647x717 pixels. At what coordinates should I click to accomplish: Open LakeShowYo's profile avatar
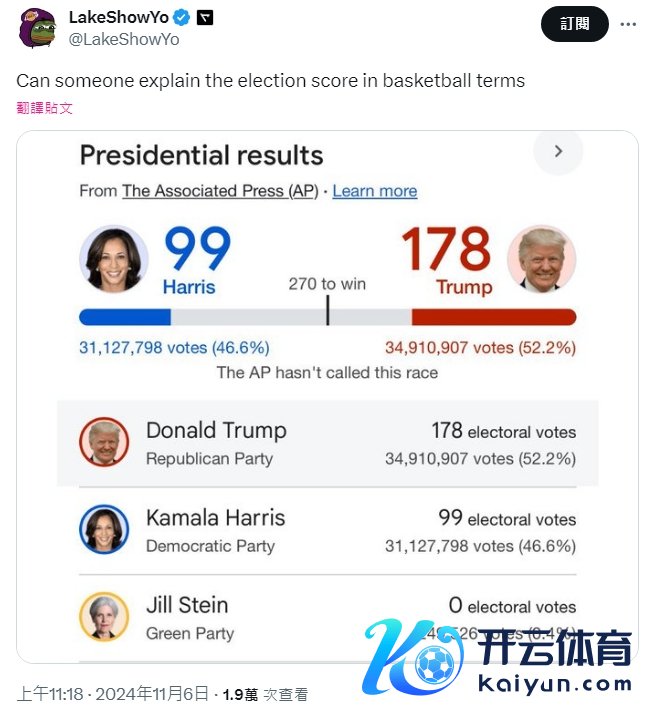point(37,28)
